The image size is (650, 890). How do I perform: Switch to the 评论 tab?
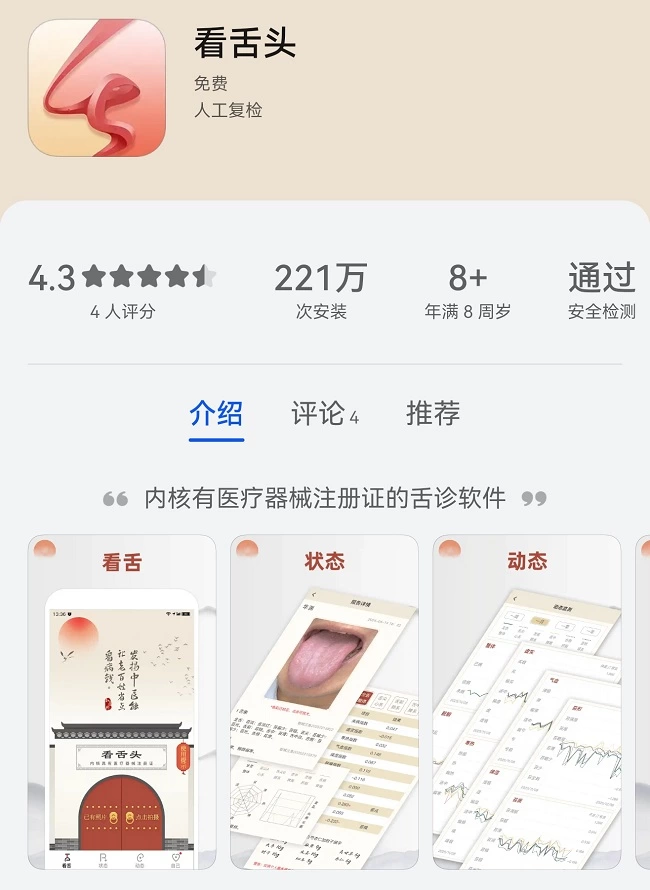tap(324, 413)
